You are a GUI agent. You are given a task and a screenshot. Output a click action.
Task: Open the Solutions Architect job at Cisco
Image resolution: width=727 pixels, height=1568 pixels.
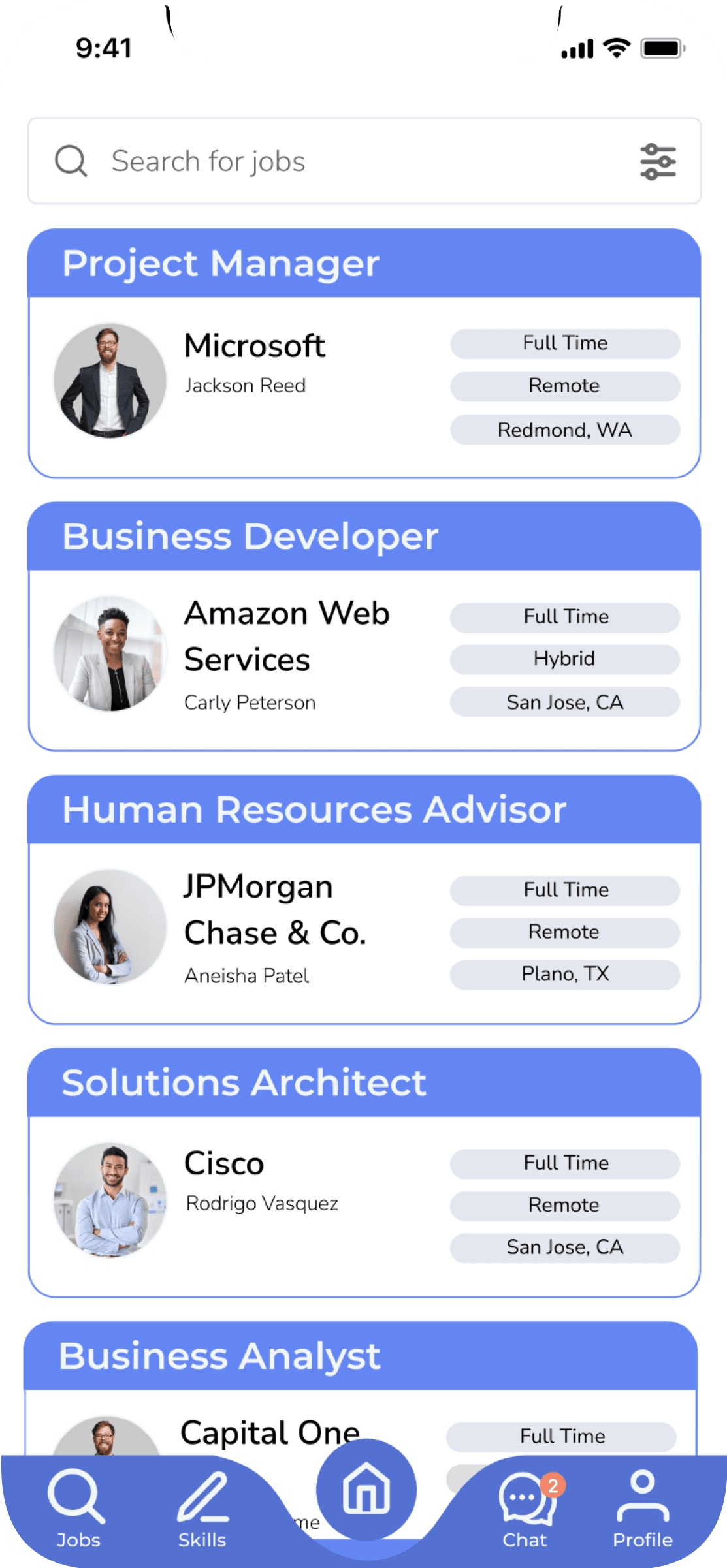coord(364,1173)
